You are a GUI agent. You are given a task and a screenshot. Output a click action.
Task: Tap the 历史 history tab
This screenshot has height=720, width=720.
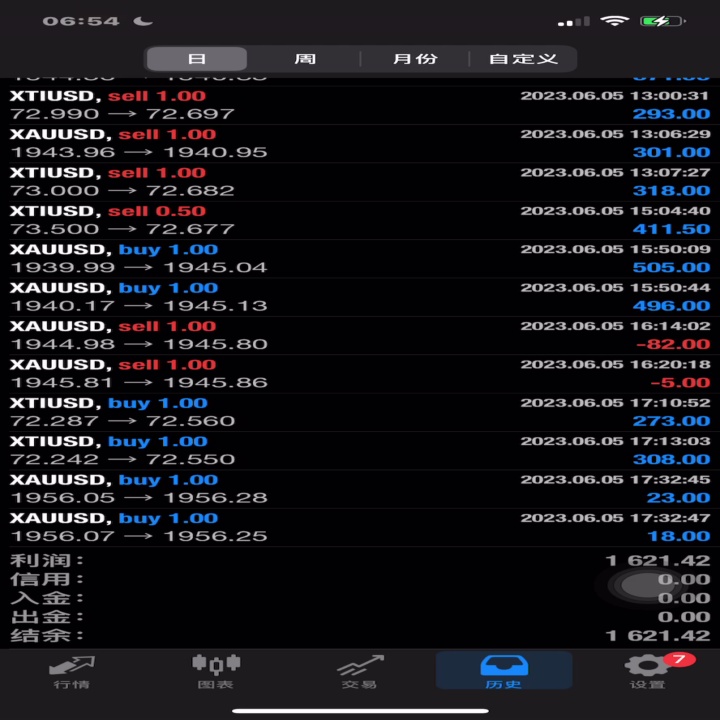504,670
